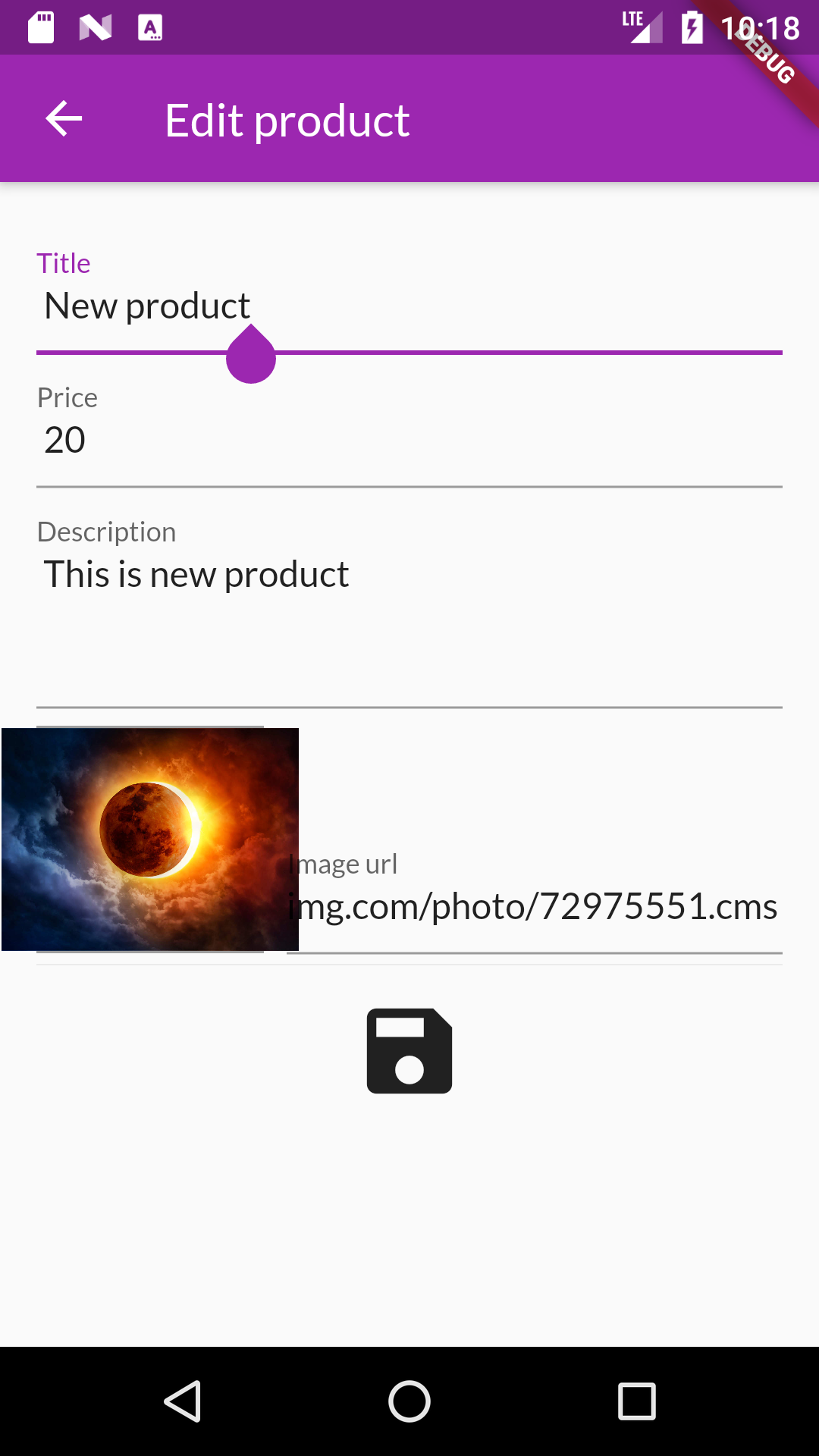Tap the Android recent apps button
The height and width of the screenshot is (1456, 819).
click(x=637, y=1401)
